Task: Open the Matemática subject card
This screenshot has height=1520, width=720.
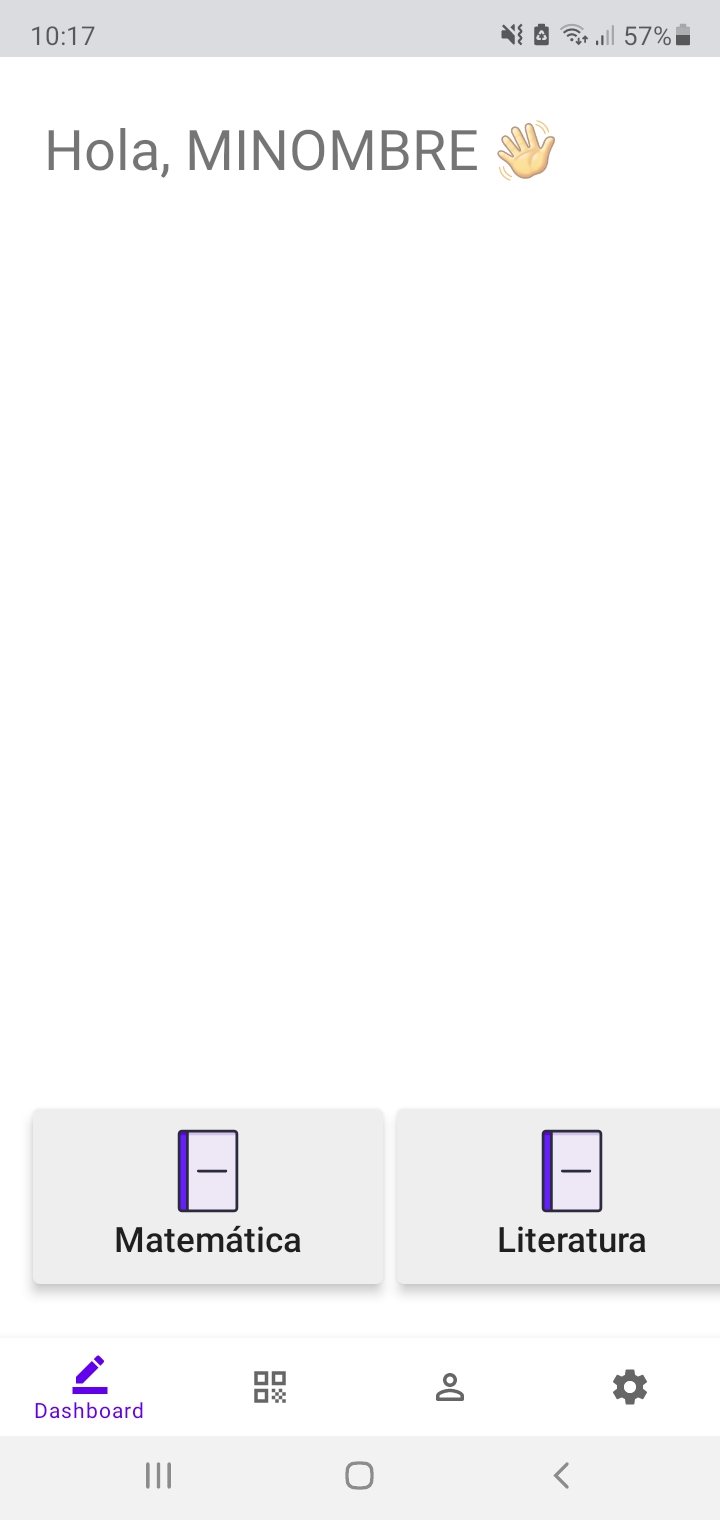Action: pyautogui.click(x=208, y=1196)
